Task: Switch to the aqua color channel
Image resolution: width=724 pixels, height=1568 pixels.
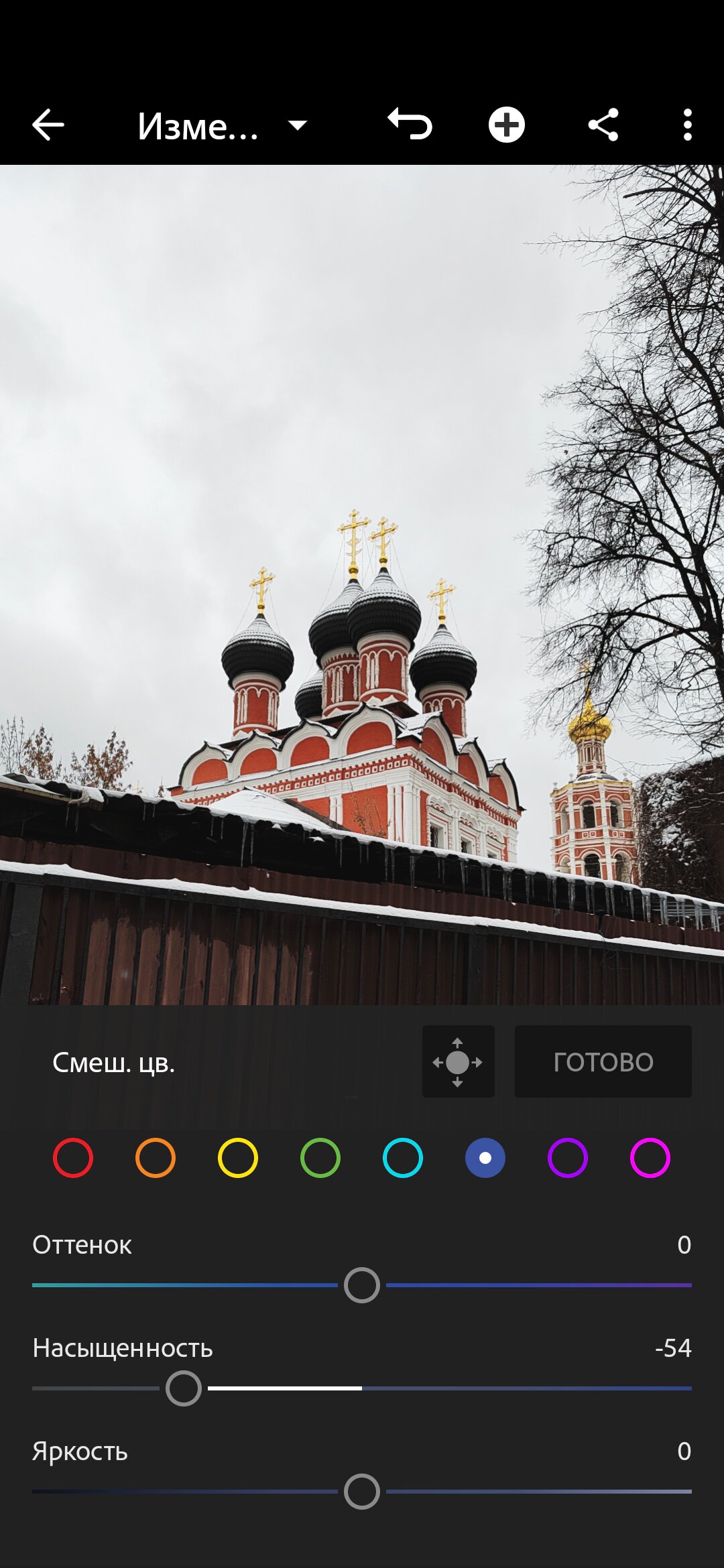Action: click(403, 1158)
